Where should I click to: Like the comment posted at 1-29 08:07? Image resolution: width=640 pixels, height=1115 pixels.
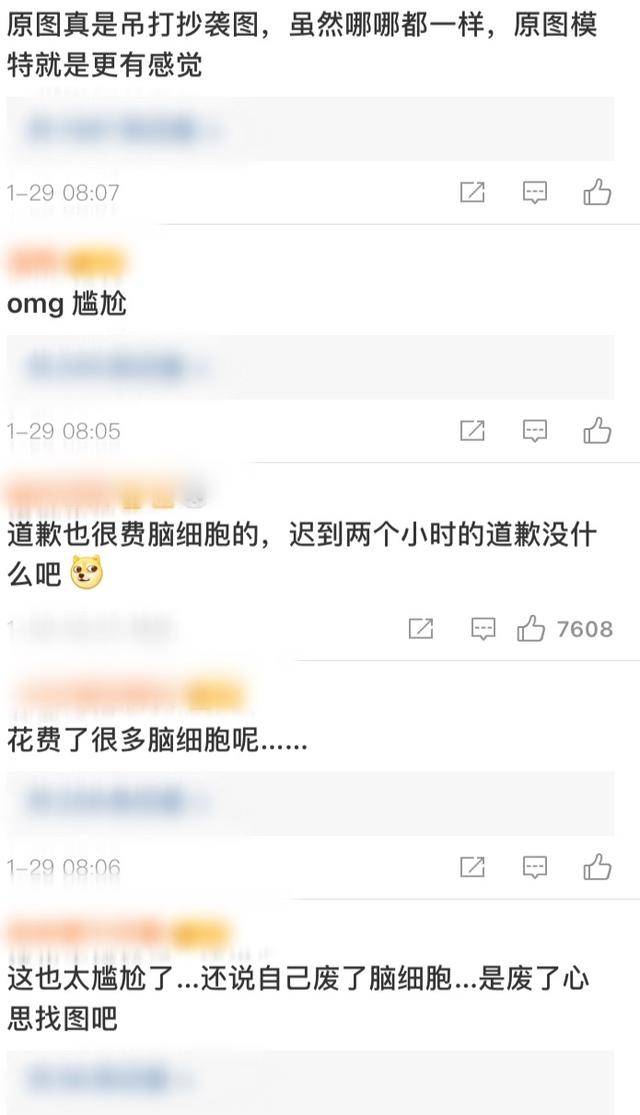(x=597, y=192)
